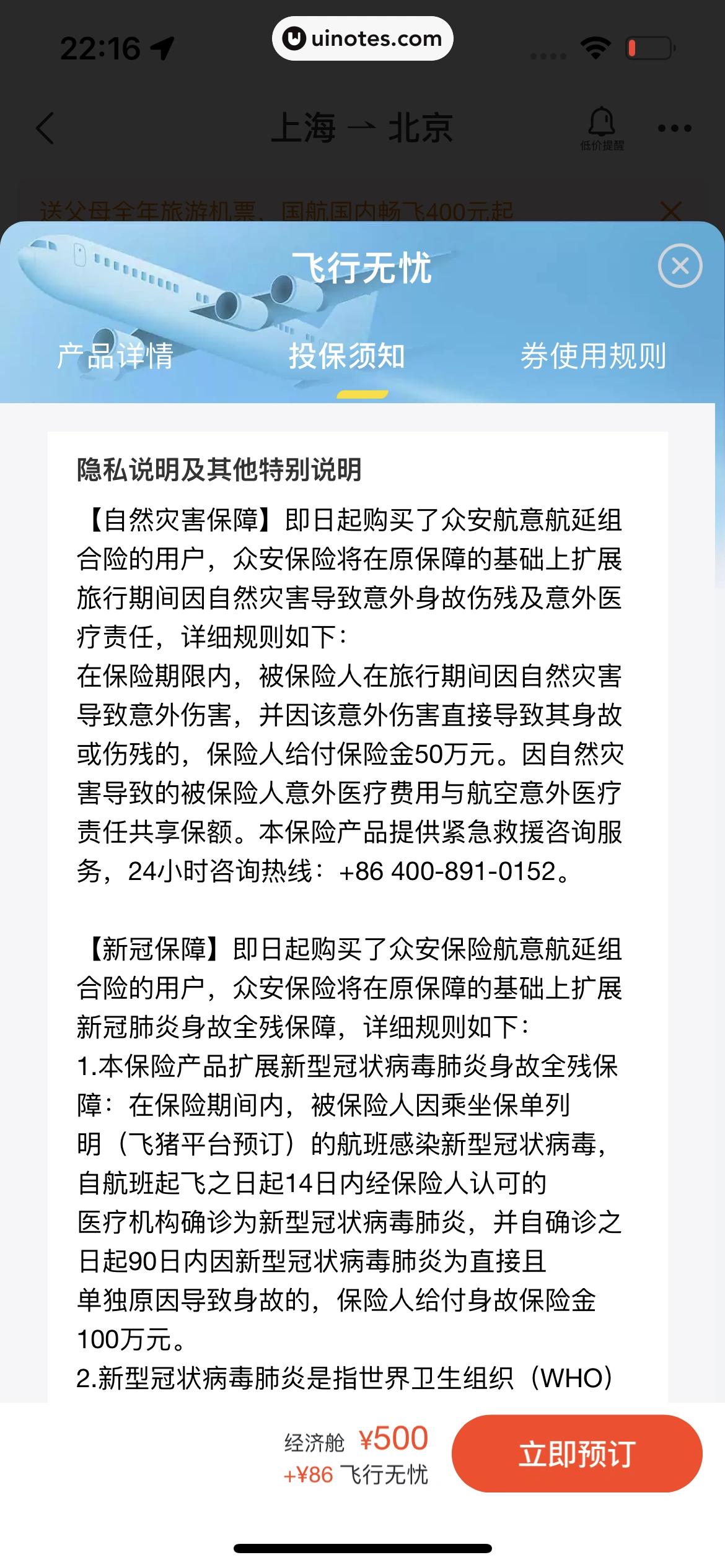Dismiss the 国航国内畅飞 promo banner
This screenshot has height=1568, width=725.
pyautogui.click(x=671, y=211)
